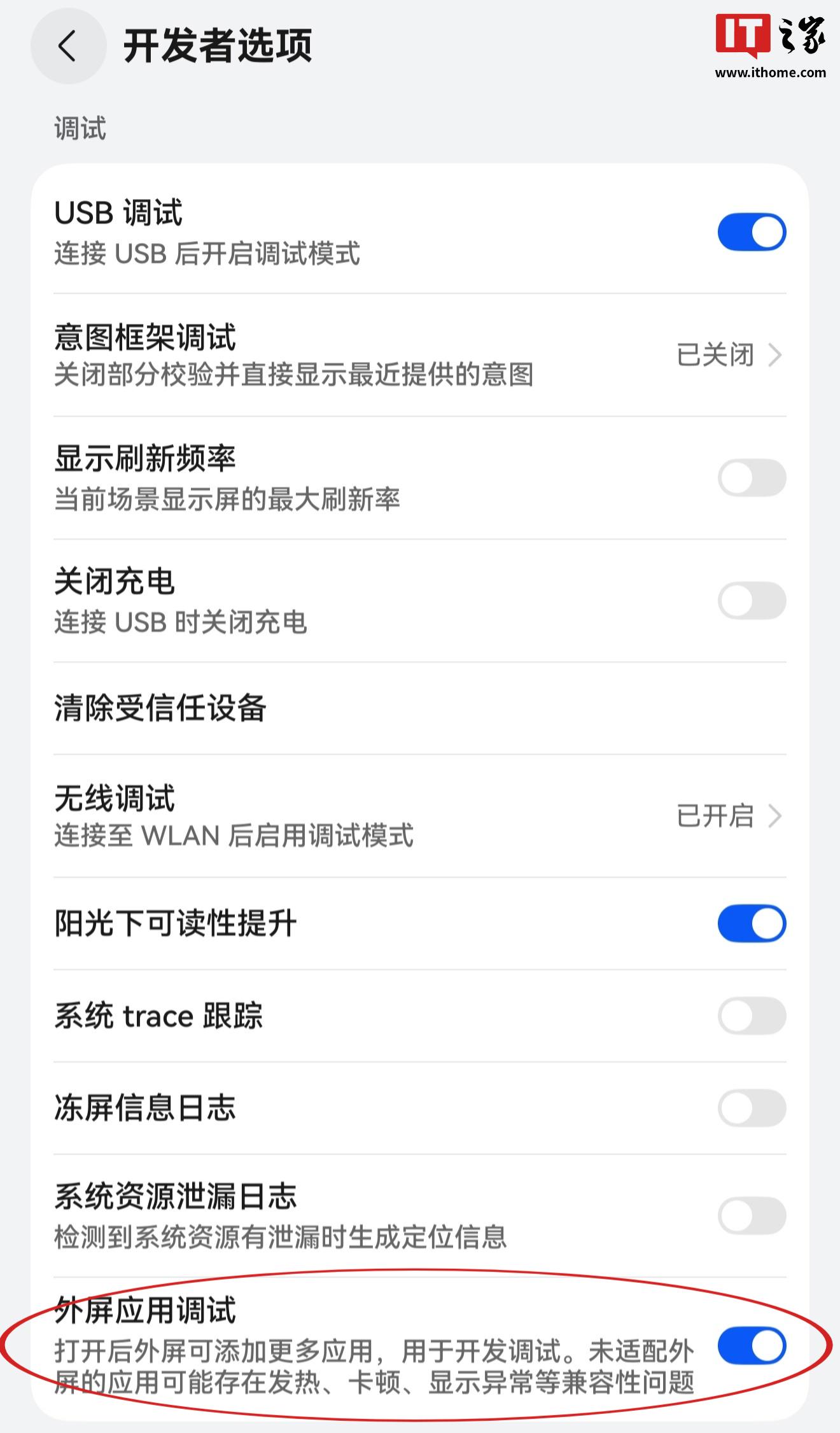Screen dimensions: 840x1433
Task: Turn on 关闭充电 switch
Action: (x=752, y=601)
